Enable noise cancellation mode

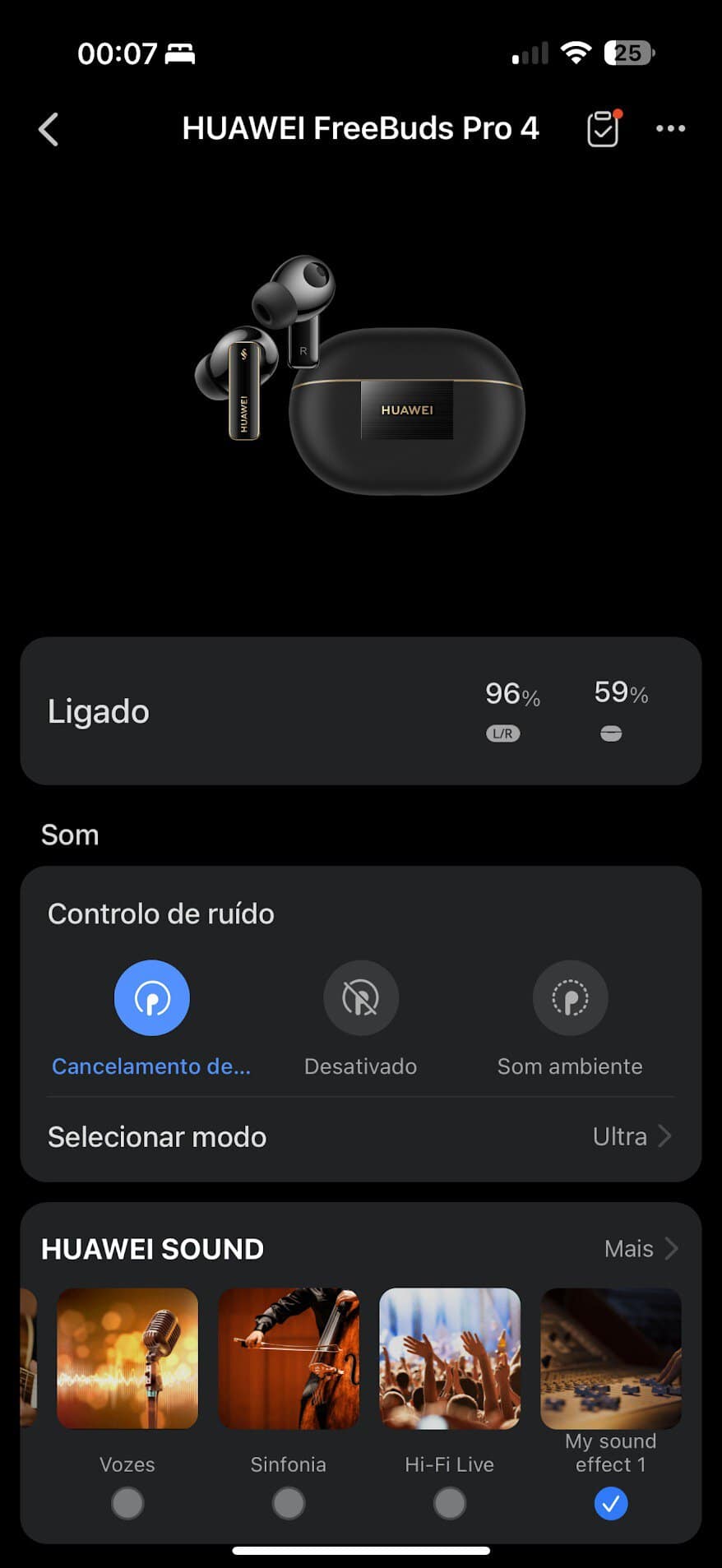pos(151,997)
